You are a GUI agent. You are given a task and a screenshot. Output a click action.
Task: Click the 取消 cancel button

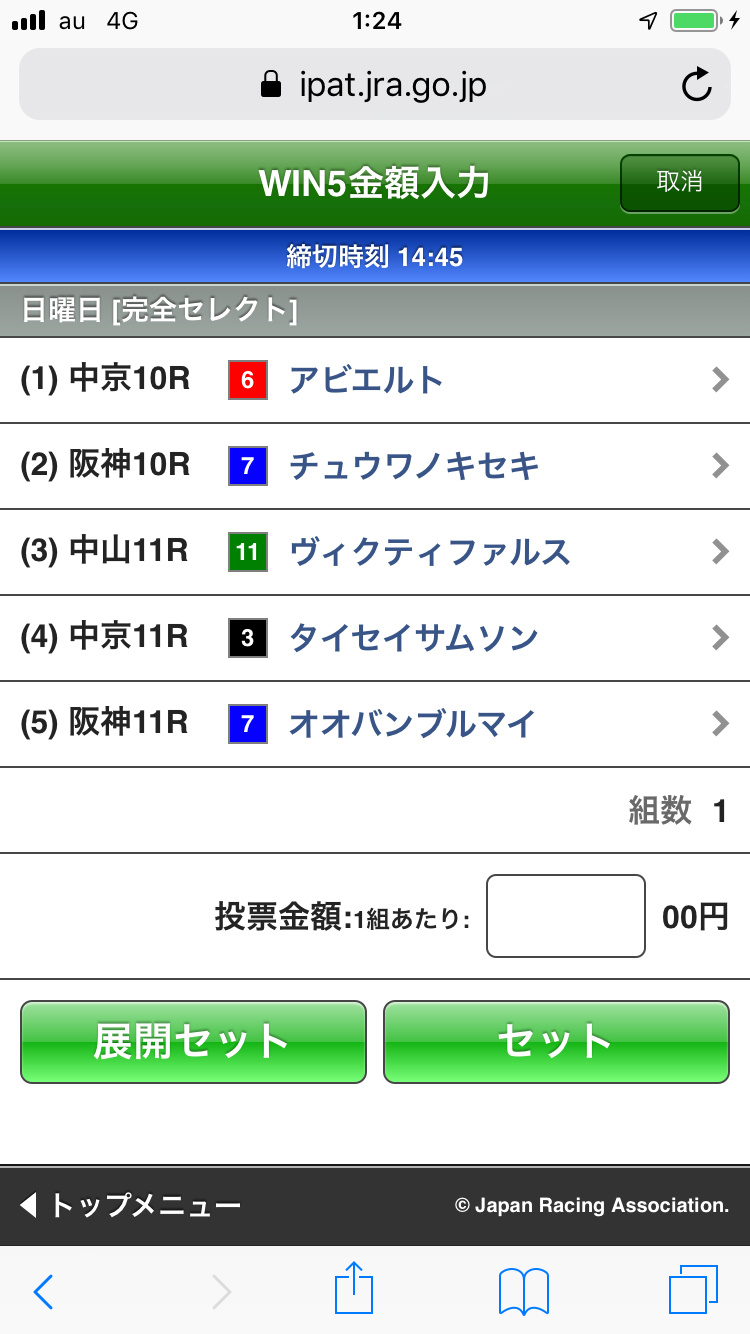coord(679,184)
